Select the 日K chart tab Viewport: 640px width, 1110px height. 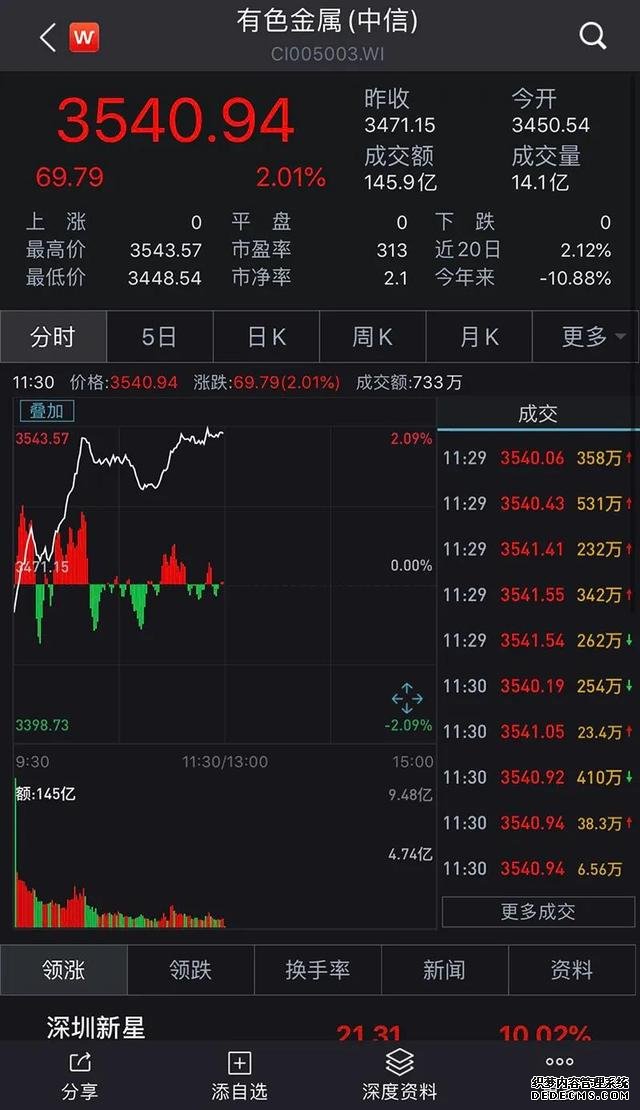coord(266,337)
